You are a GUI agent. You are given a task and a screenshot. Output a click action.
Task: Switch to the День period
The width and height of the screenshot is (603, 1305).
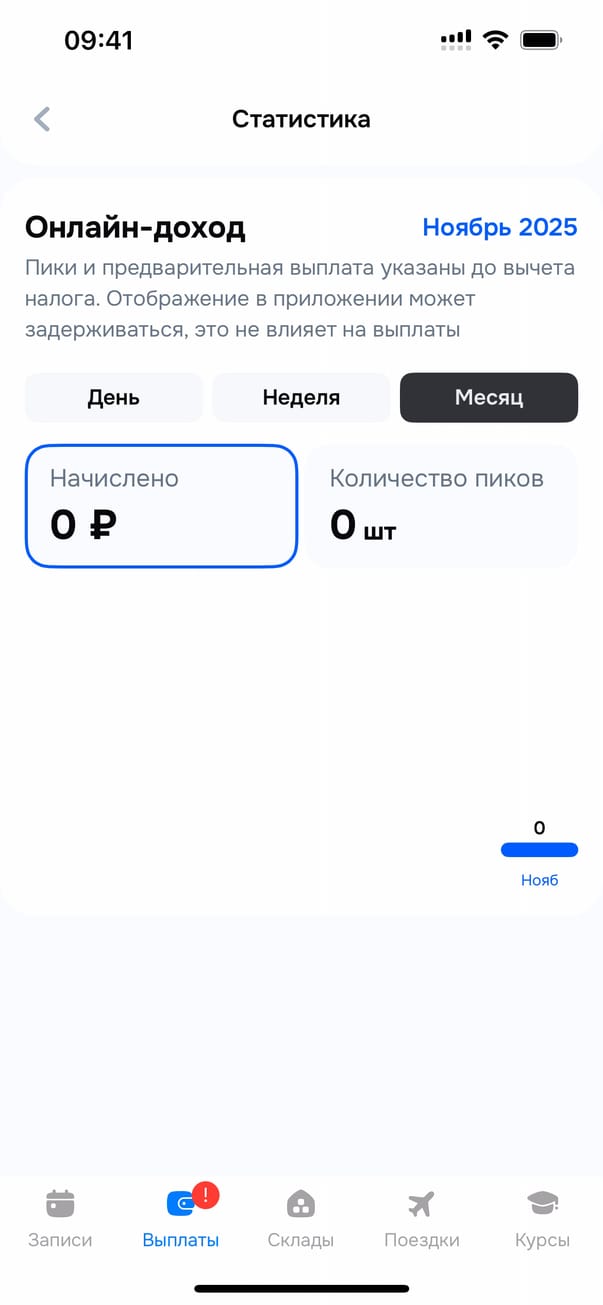pyautogui.click(x=113, y=397)
